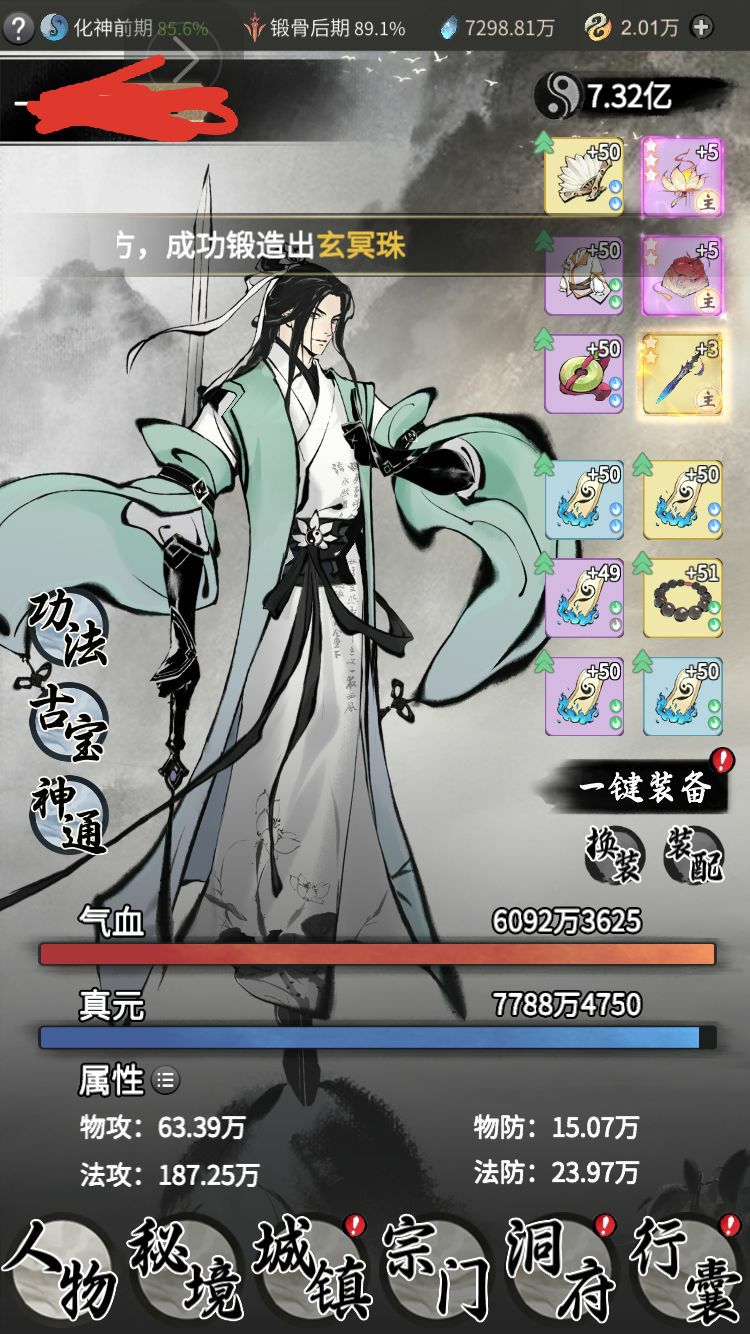Tap the plus button beside 2.01万
750x1334 pixels.
703,27
